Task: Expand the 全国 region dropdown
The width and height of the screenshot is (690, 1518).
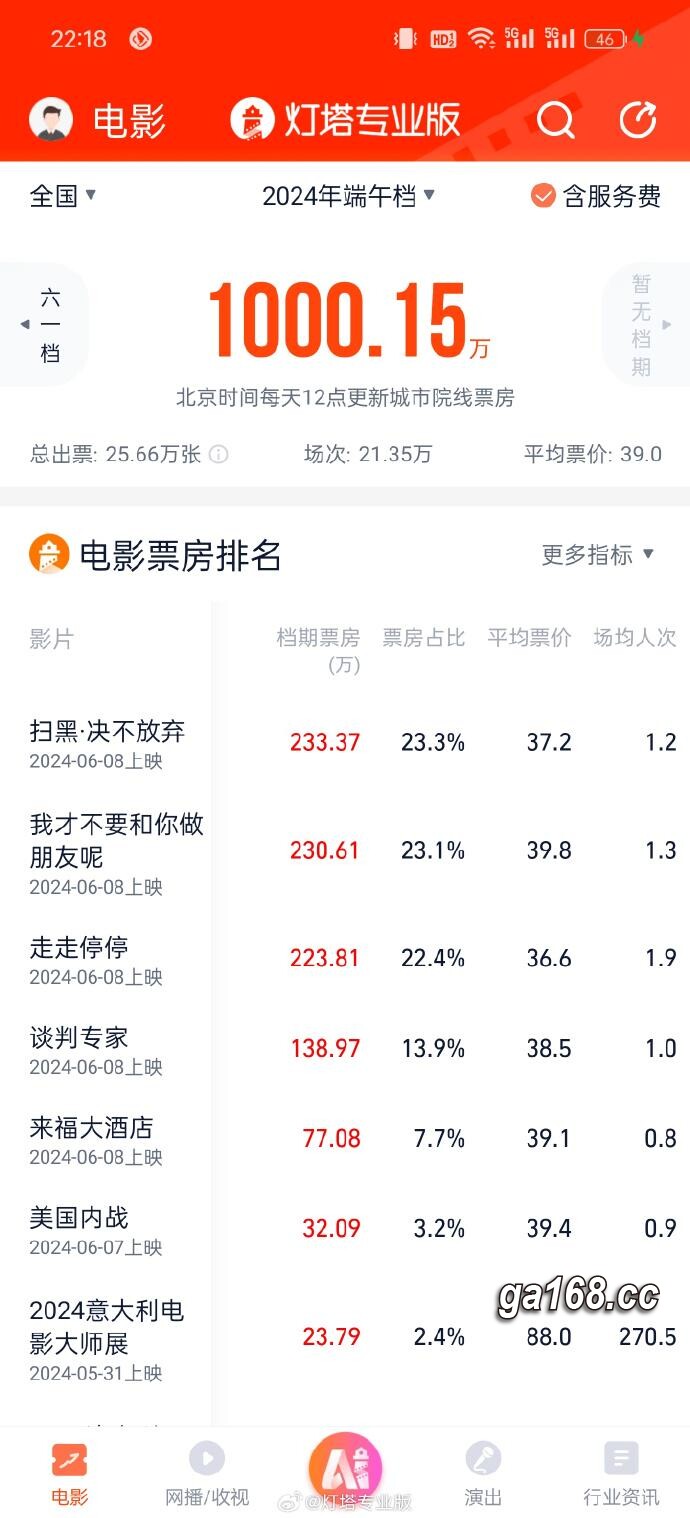Action: (63, 196)
